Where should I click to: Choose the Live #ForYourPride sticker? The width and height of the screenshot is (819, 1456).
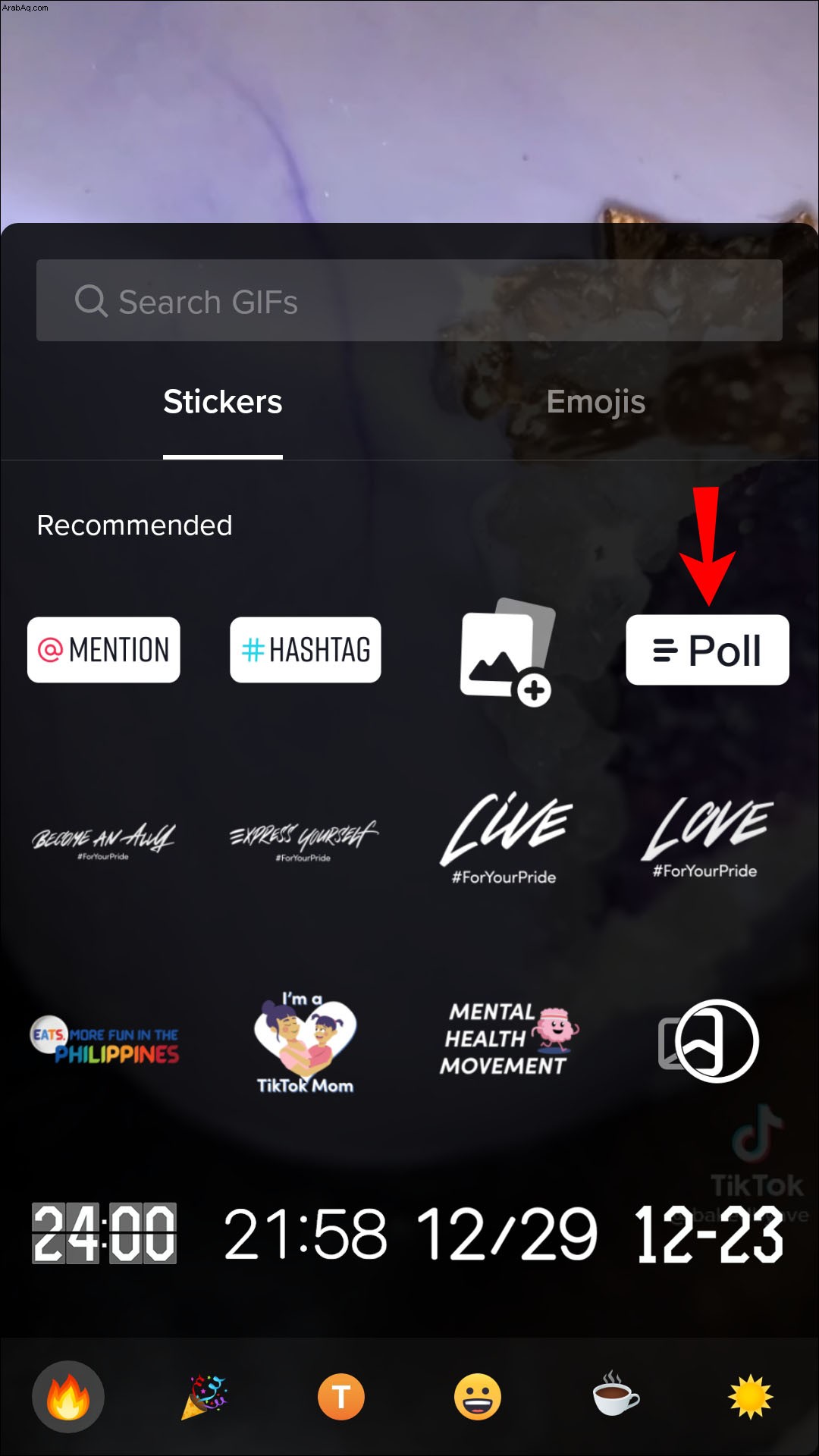tap(506, 838)
